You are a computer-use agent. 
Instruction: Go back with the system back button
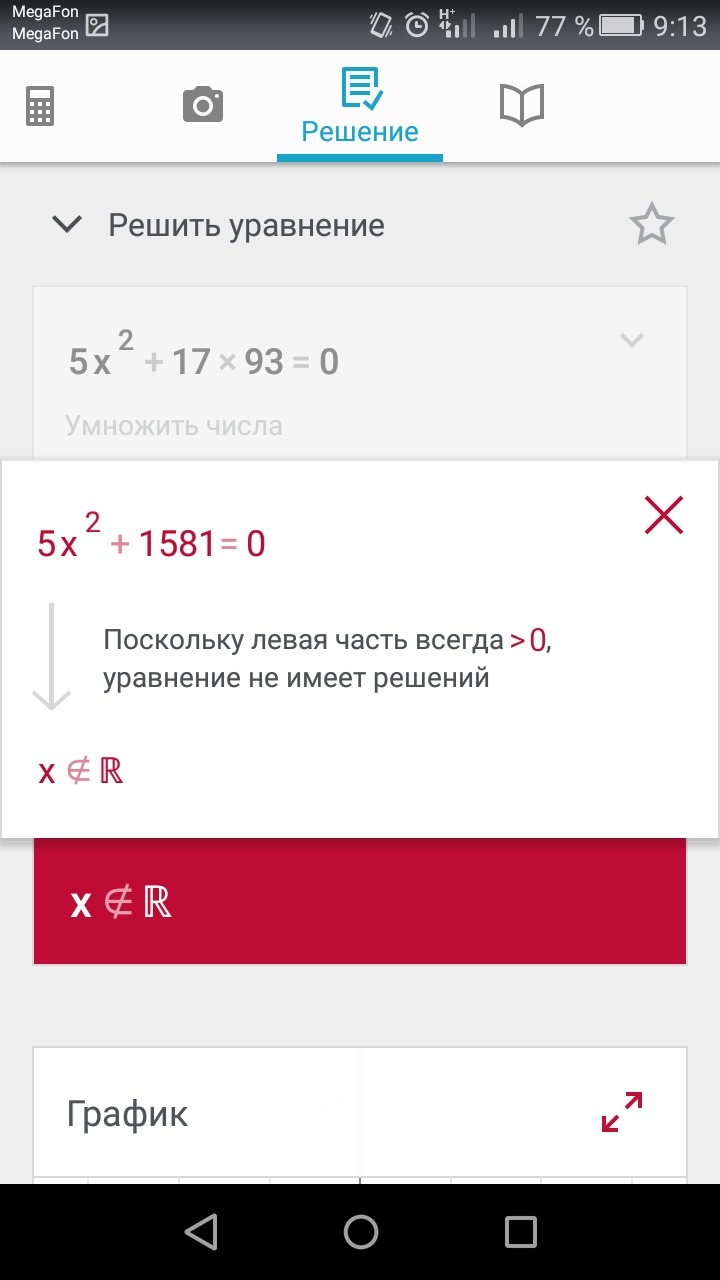coord(201,1232)
